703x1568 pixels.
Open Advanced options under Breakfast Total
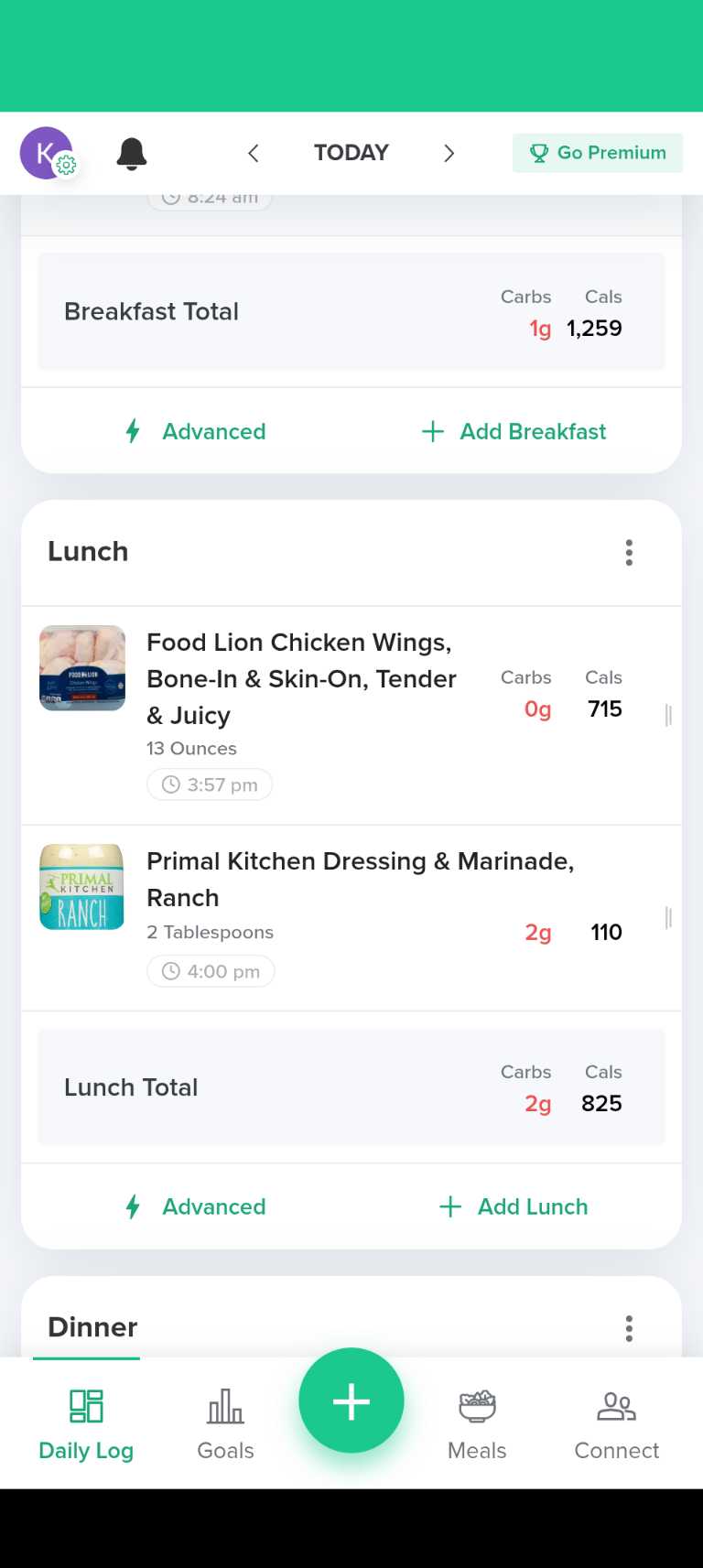pos(196,431)
